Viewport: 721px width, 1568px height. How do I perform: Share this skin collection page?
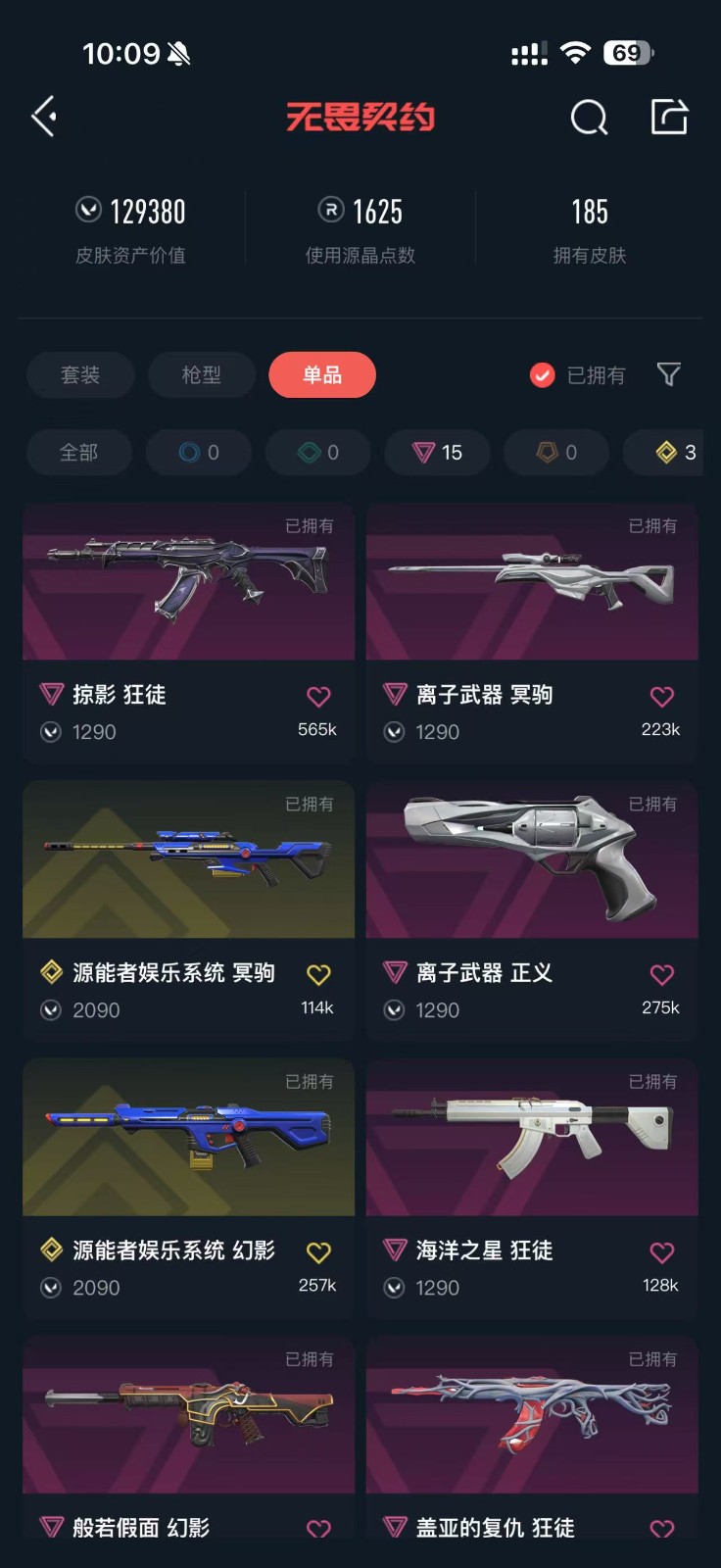[669, 117]
